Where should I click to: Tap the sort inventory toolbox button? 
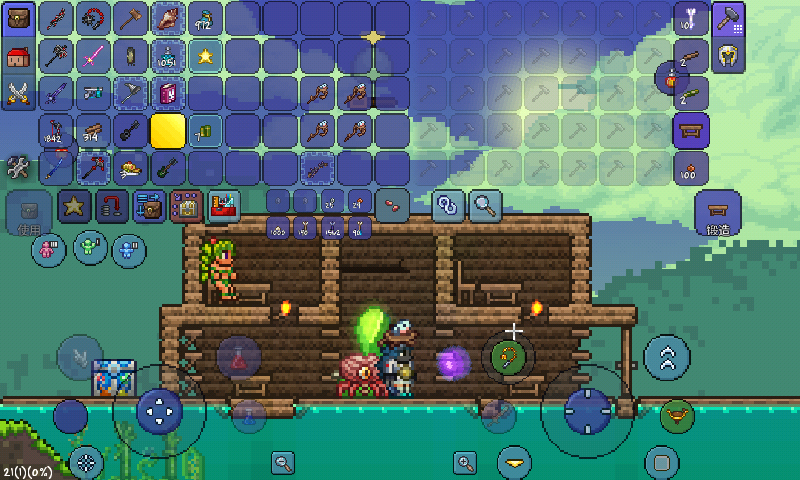pyautogui.click(x=223, y=207)
